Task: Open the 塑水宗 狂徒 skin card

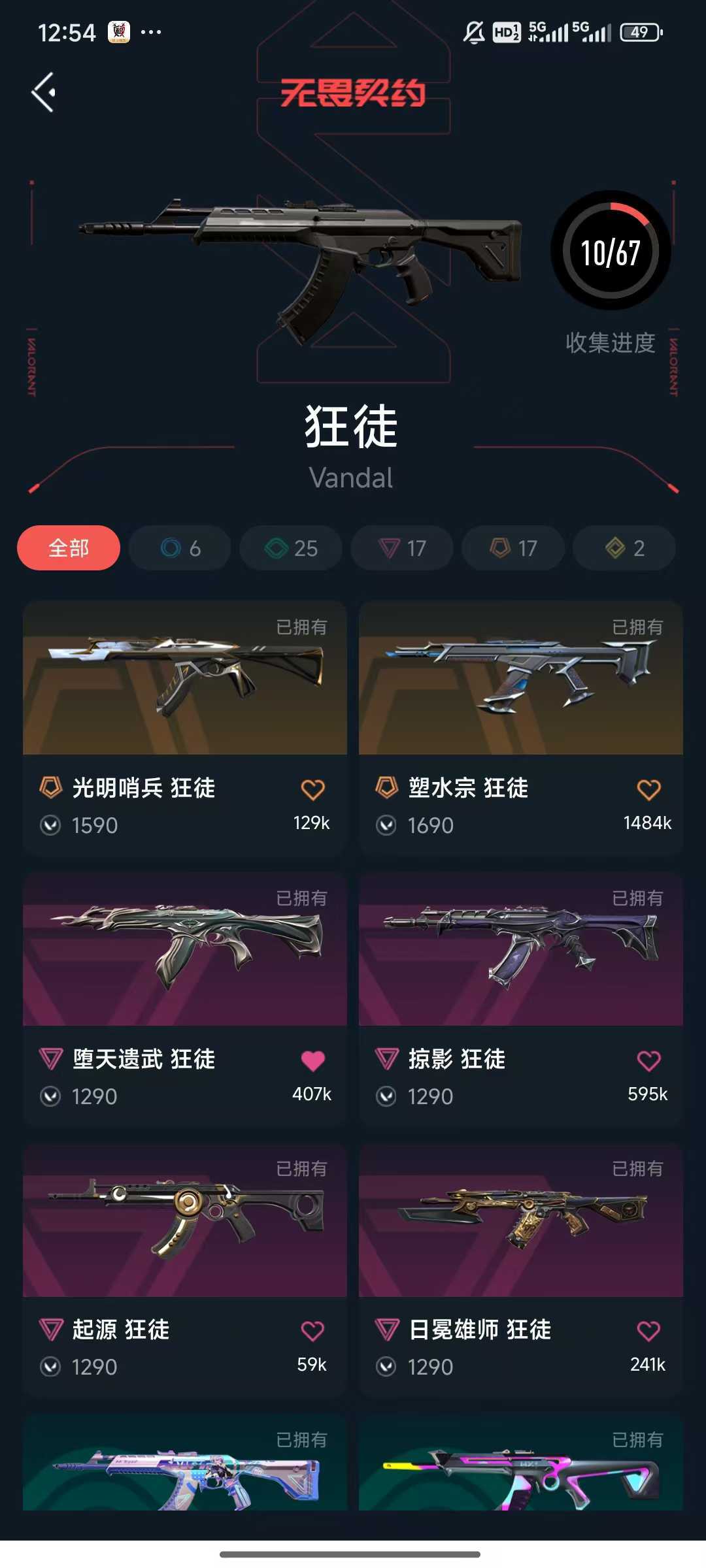Action: [521, 728]
